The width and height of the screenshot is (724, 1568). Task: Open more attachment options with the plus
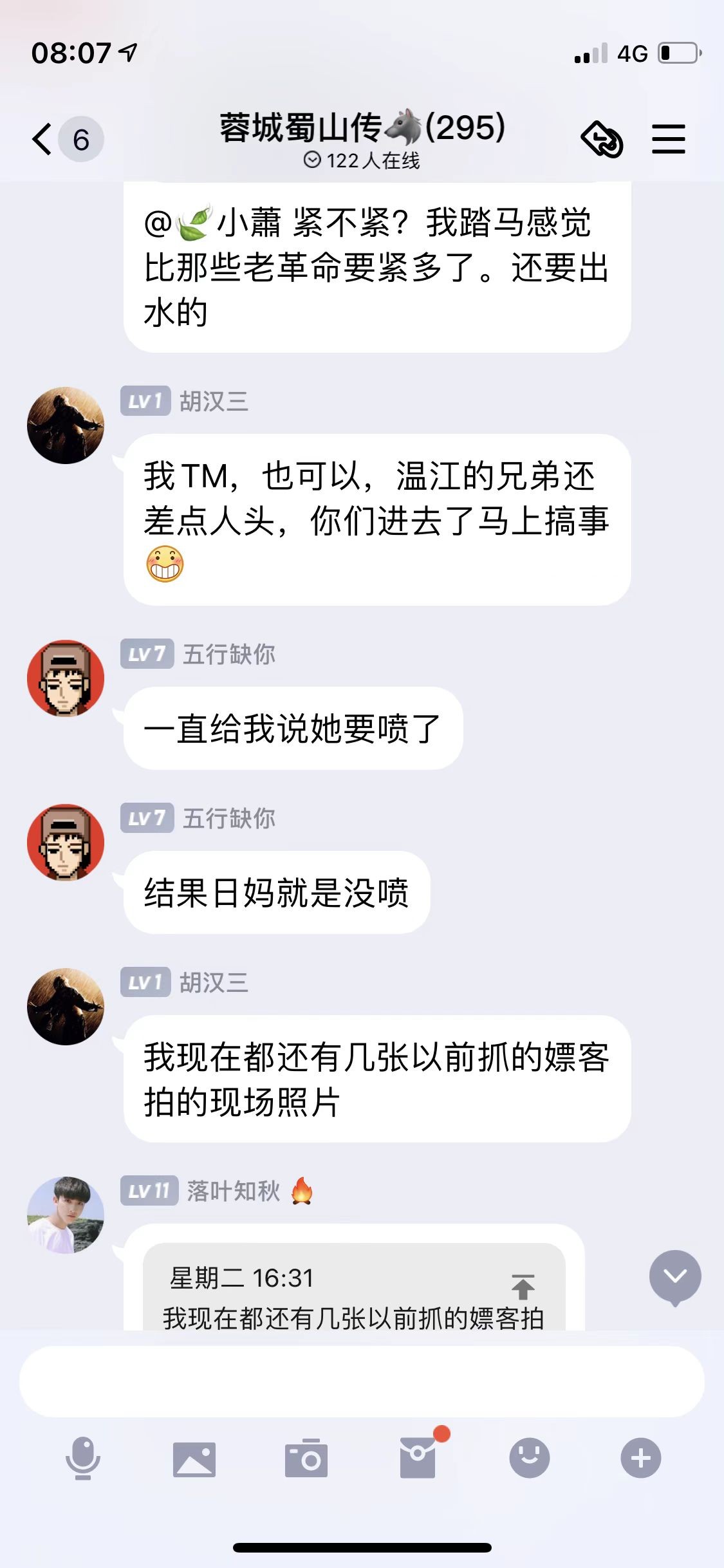click(x=640, y=1459)
